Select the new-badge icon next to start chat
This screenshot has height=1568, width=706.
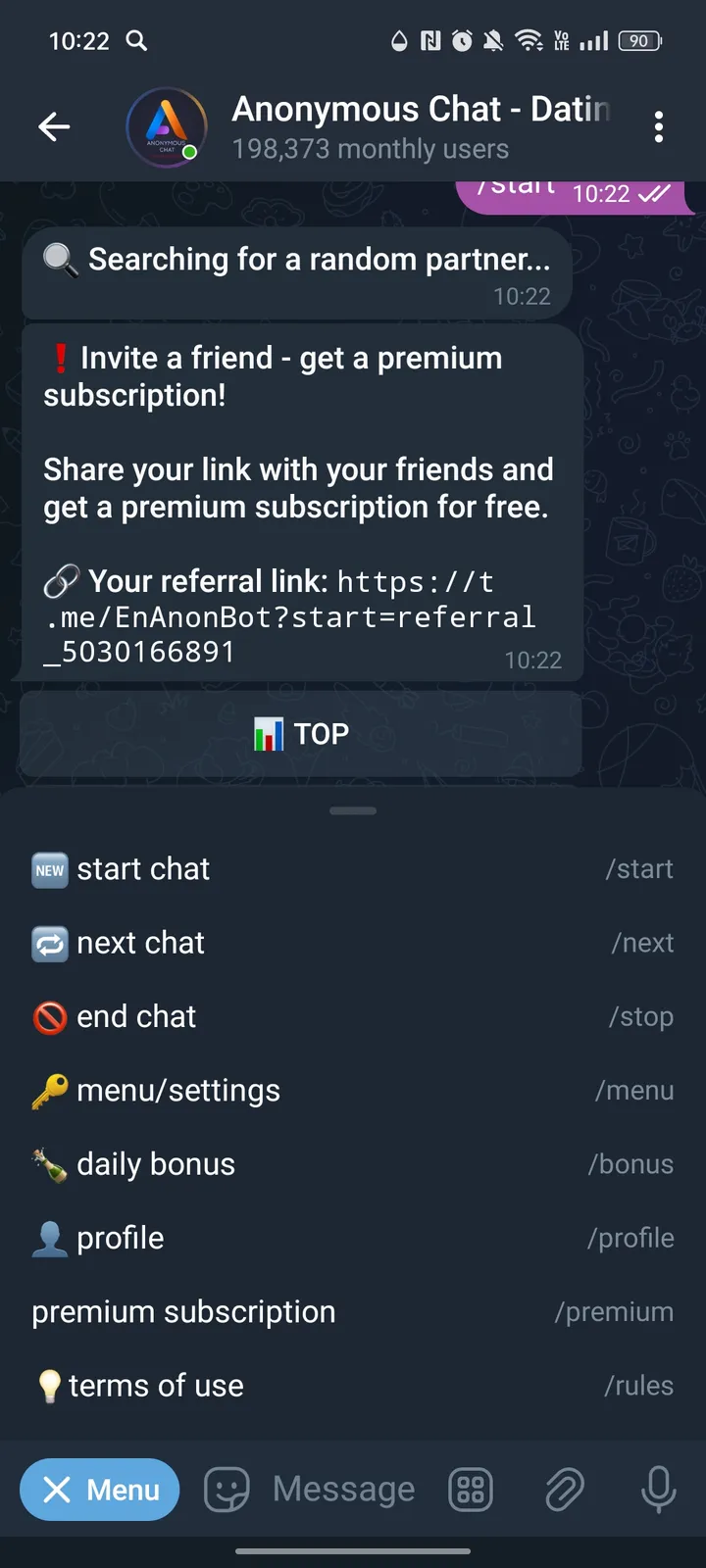click(49, 869)
